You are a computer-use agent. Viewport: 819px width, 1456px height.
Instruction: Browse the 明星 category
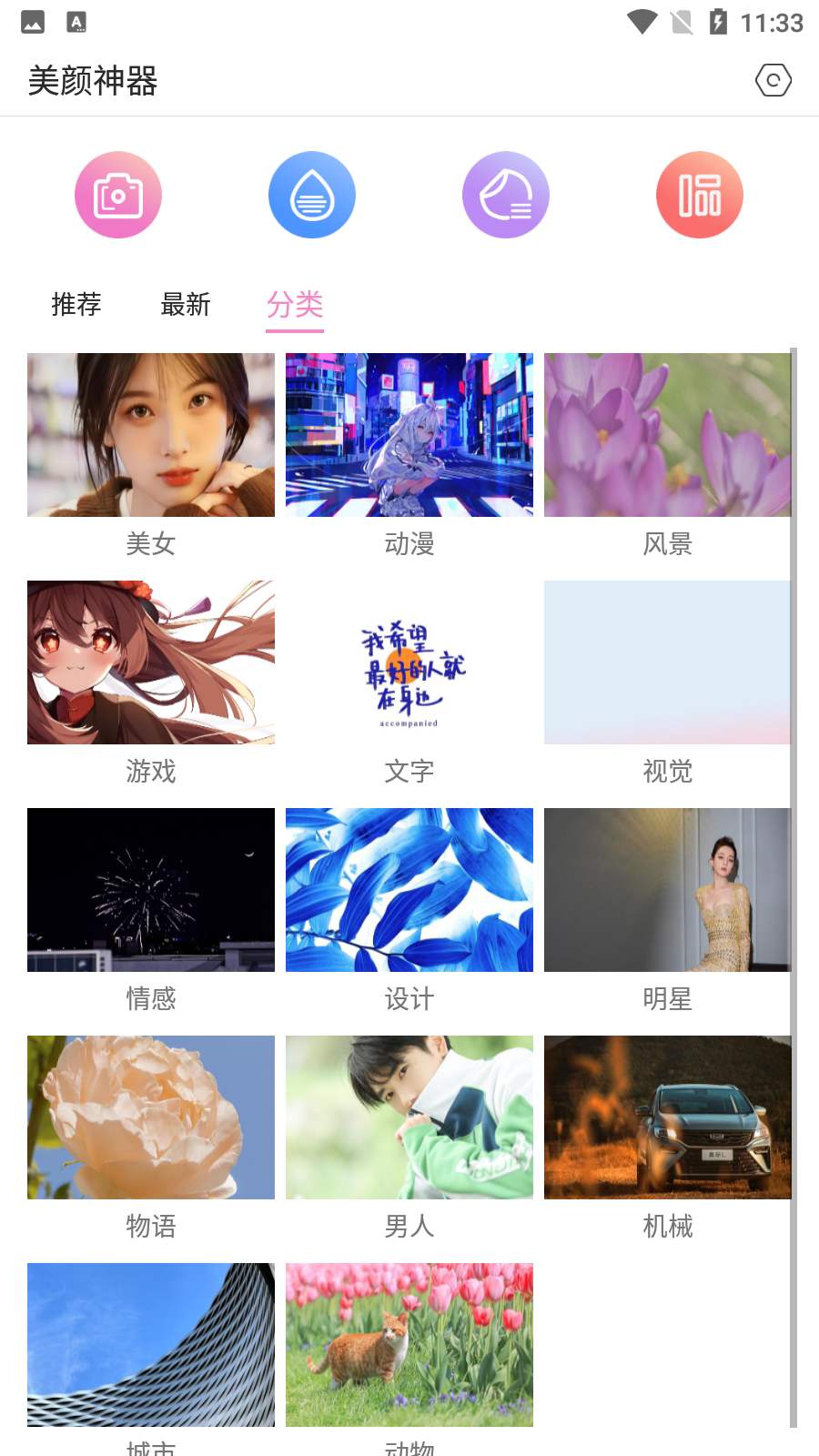pos(667,890)
